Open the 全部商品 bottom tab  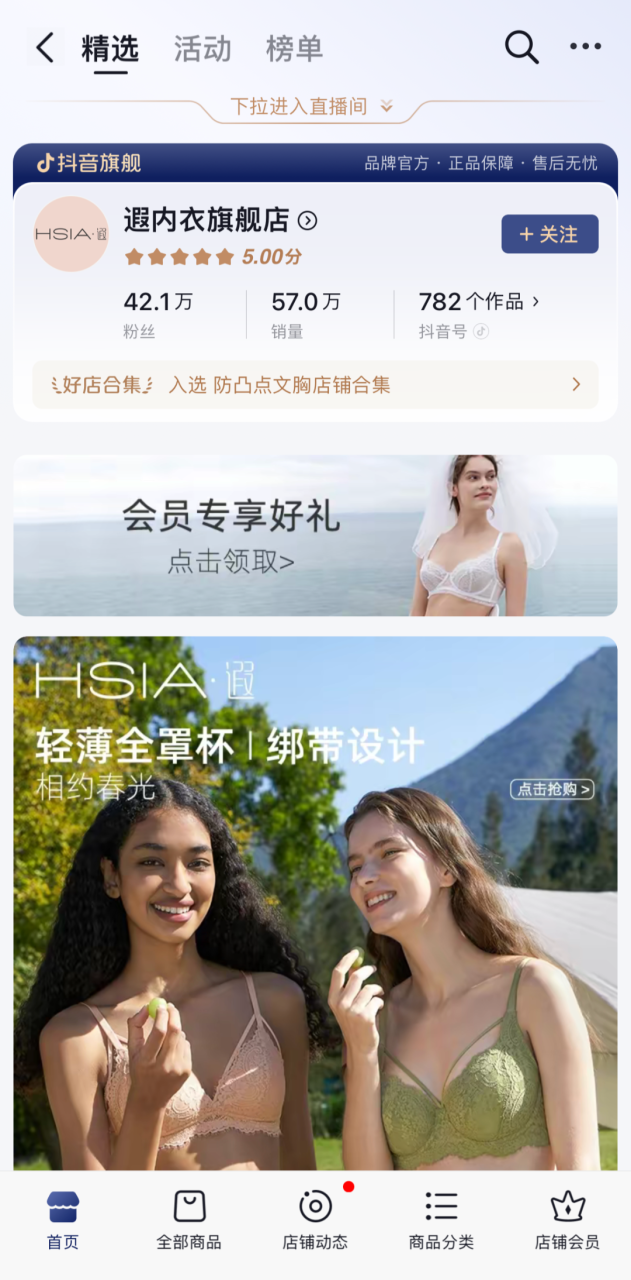coord(189,1220)
